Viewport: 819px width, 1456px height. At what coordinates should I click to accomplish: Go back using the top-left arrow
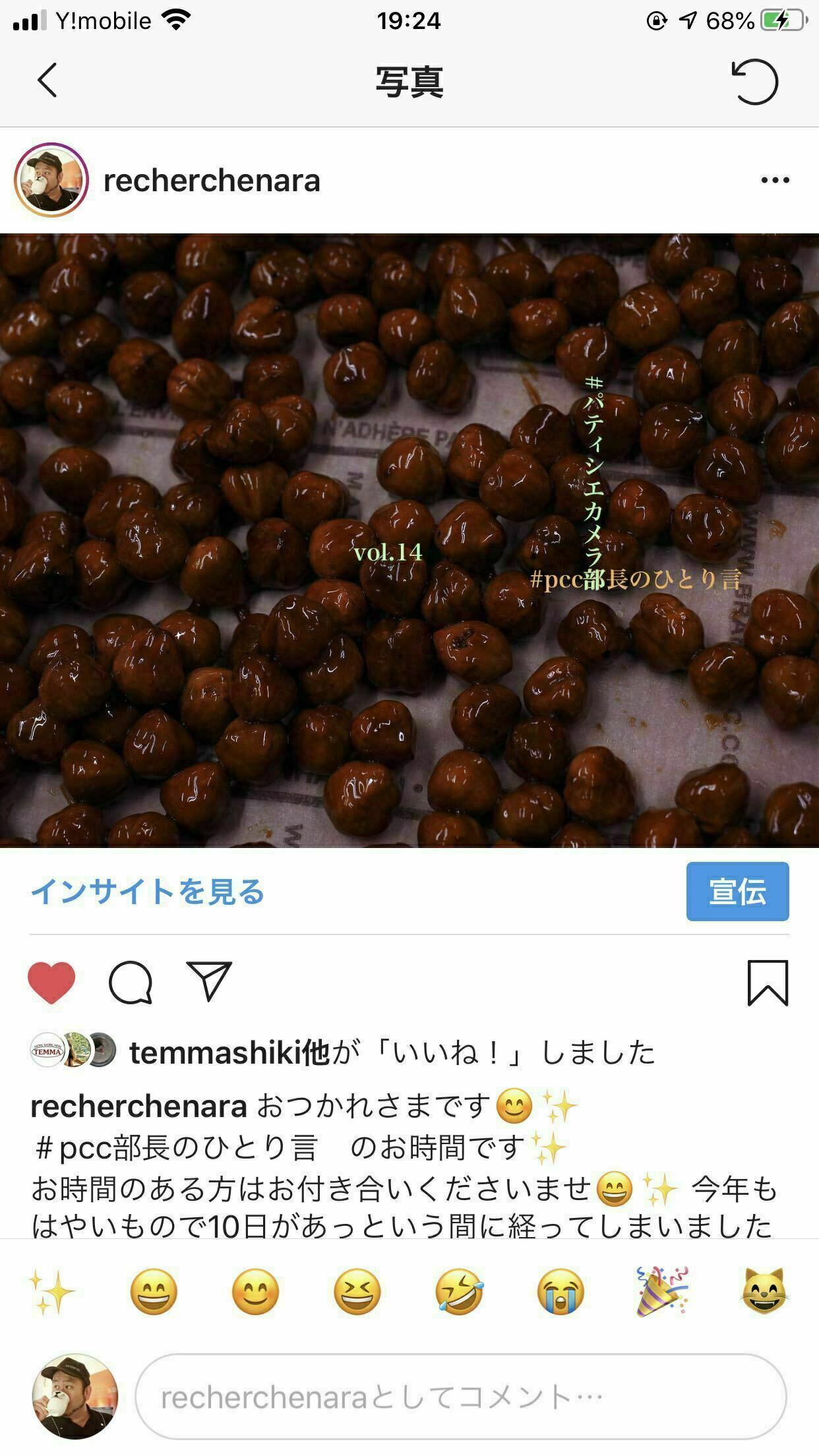click(x=47, y=80)
